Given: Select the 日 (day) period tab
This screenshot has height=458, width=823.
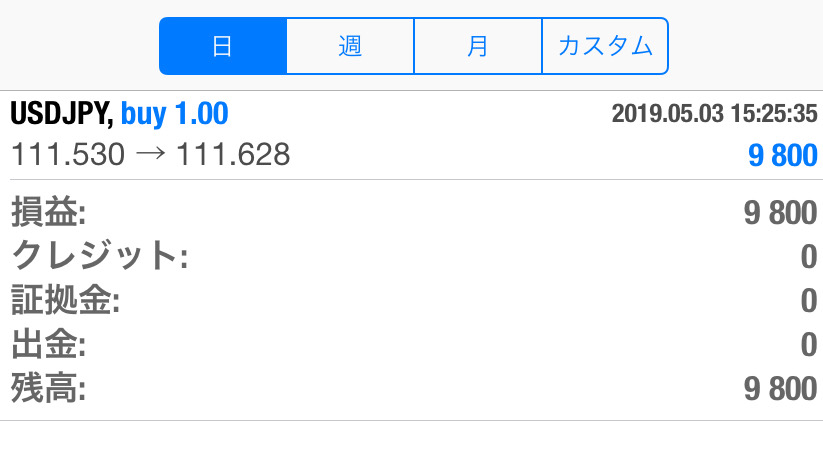Looking at the screenshot, I should pyautogui.click(x=223, y=46).
